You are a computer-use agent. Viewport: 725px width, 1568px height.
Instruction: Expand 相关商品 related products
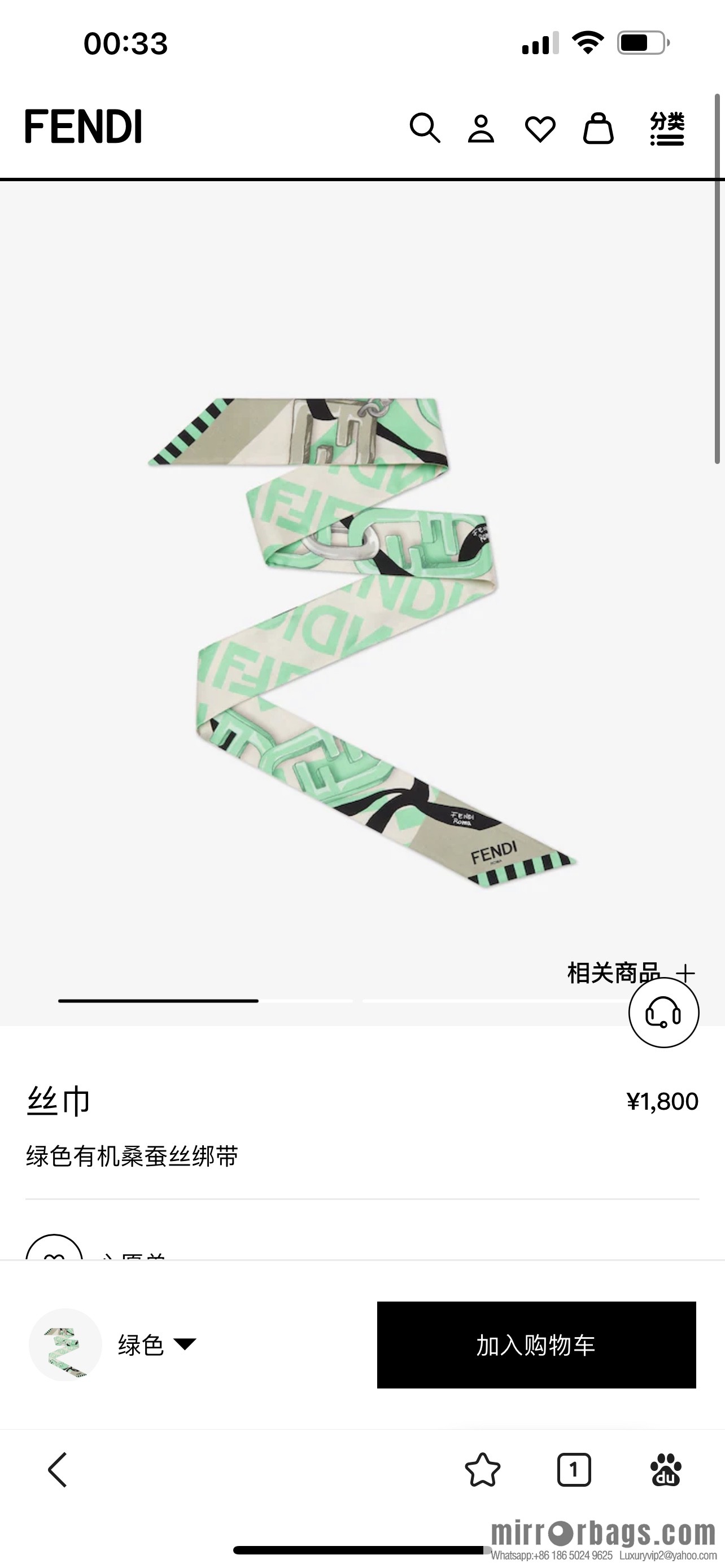(631, 973)
